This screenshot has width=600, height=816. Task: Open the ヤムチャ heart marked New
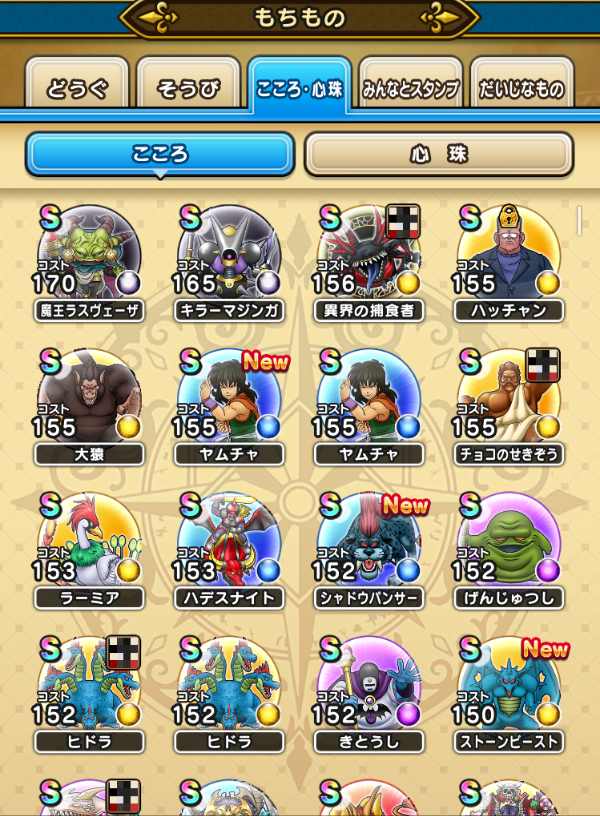coord(230,404)
